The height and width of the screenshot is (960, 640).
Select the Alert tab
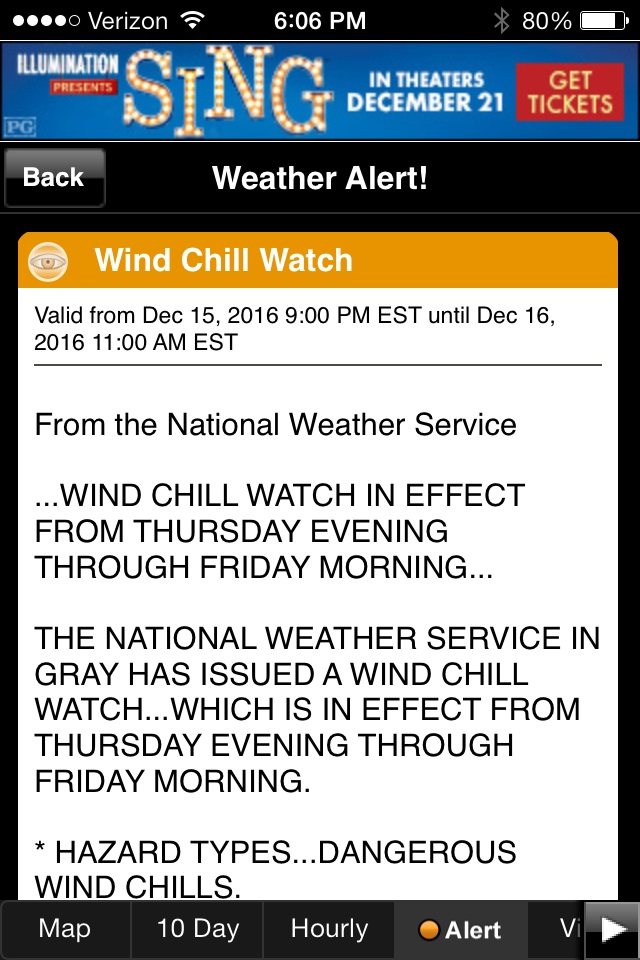click(460, 930)
